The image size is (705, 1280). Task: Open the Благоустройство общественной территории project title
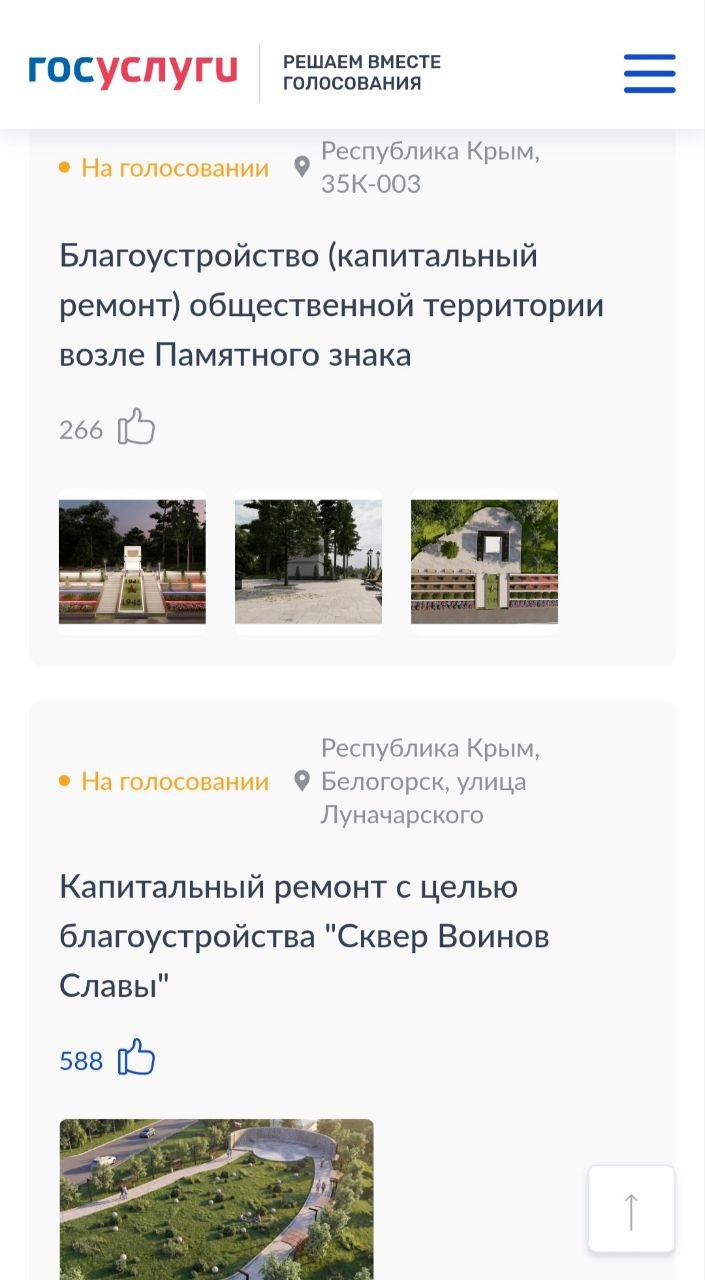[x=330, y=305]
